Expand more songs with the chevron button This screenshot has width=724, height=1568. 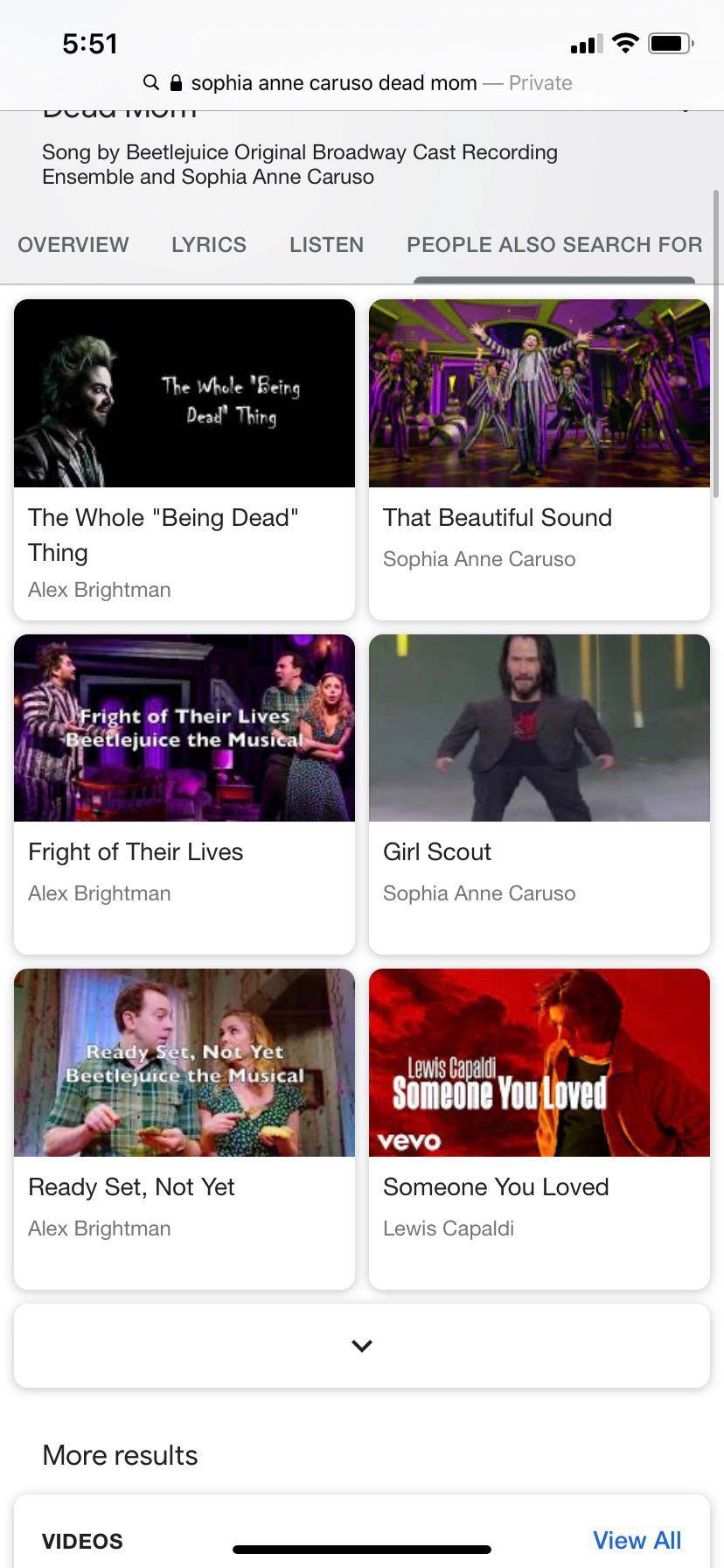[x=361, y=1345]
